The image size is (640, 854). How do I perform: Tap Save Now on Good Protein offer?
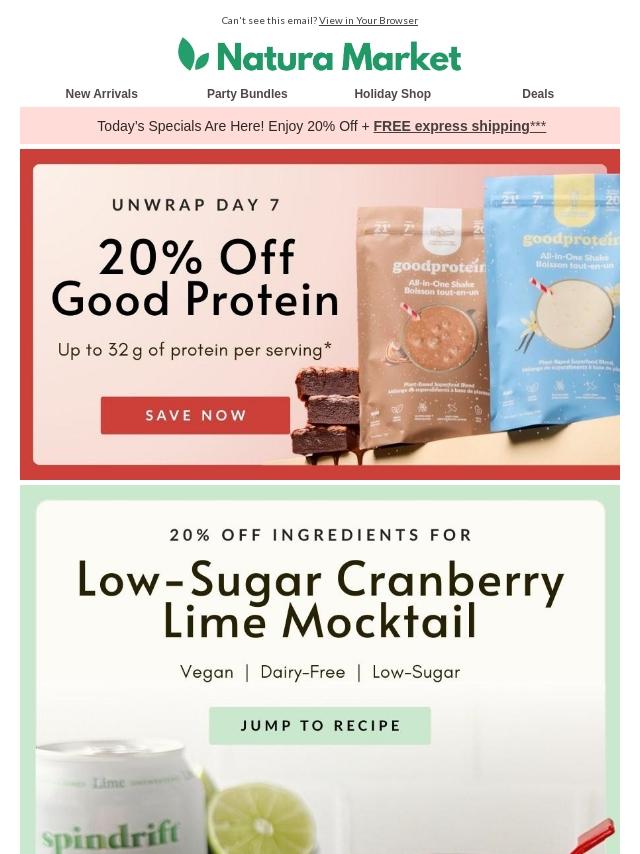pos(196,415)
